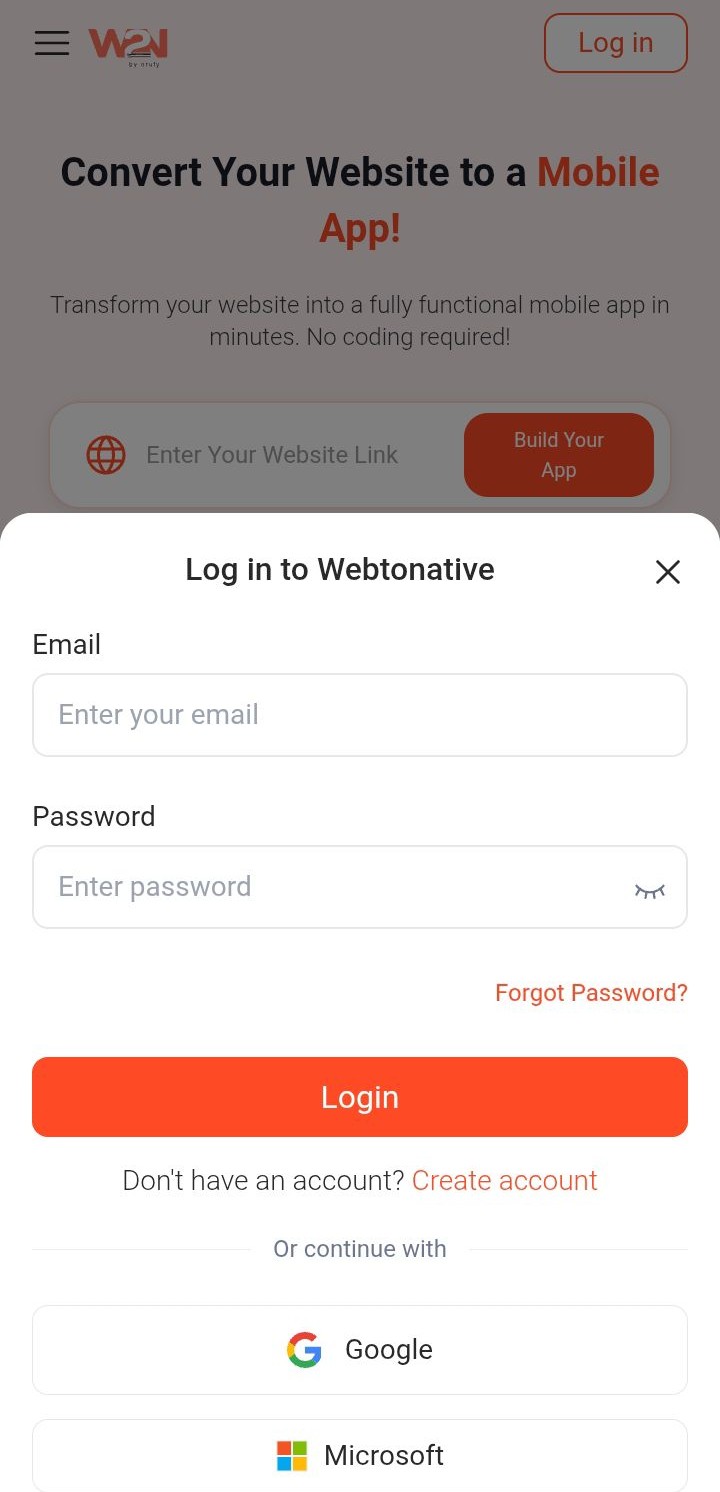Continue with Microsoft sign-in
The width and height of the screenshot is (720, 1492).
pyautogui.click(x=360, y=1455)
